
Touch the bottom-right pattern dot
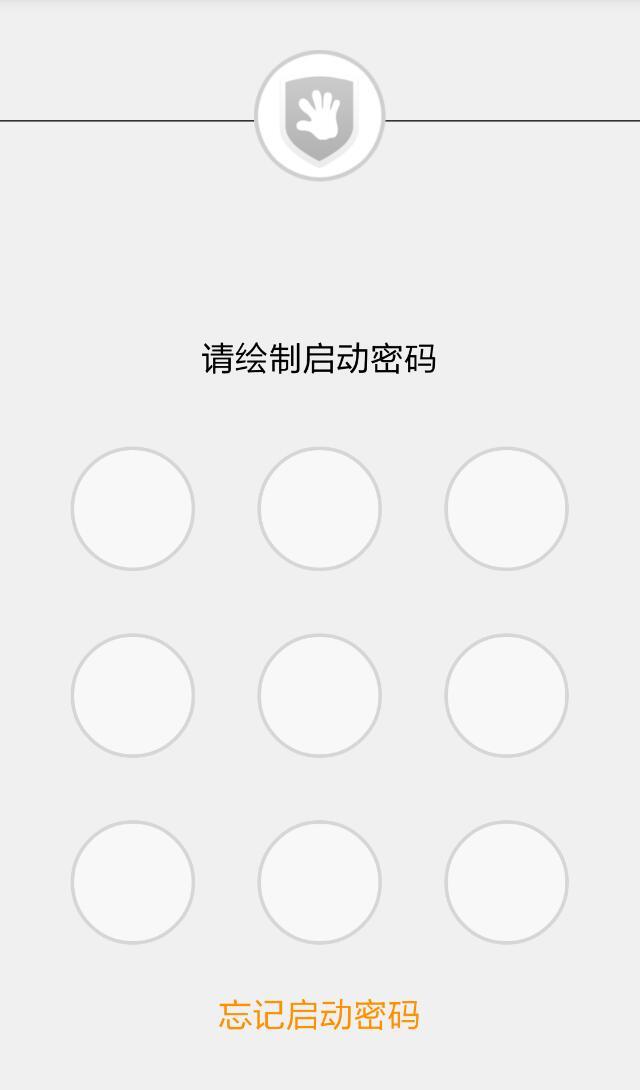tap(506, 882)
